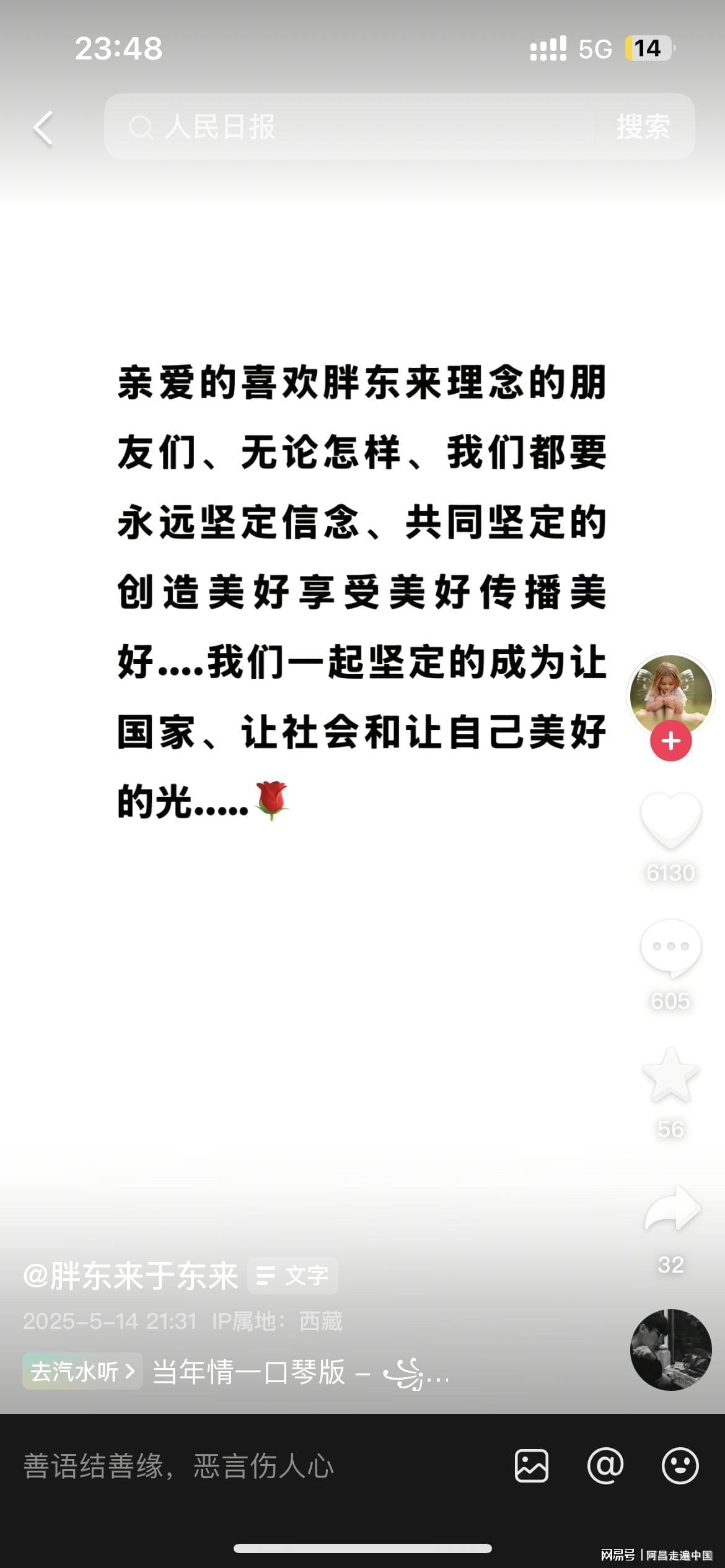The height and width of the screenshot is (1568, 725).
Task: Tap the 搜索 button
Action: 643,127
